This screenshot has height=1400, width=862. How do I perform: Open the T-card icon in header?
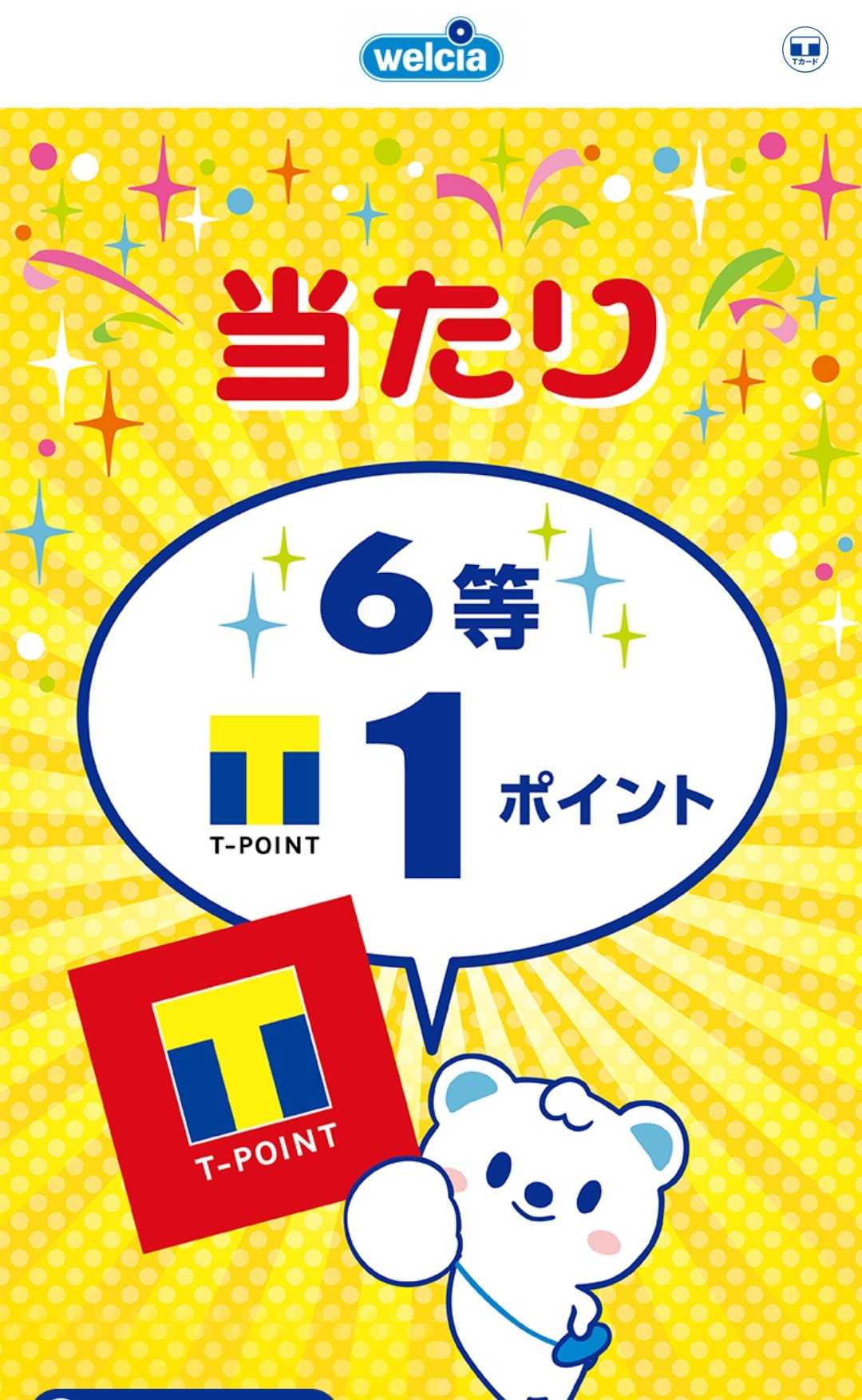tap(805, 49)
